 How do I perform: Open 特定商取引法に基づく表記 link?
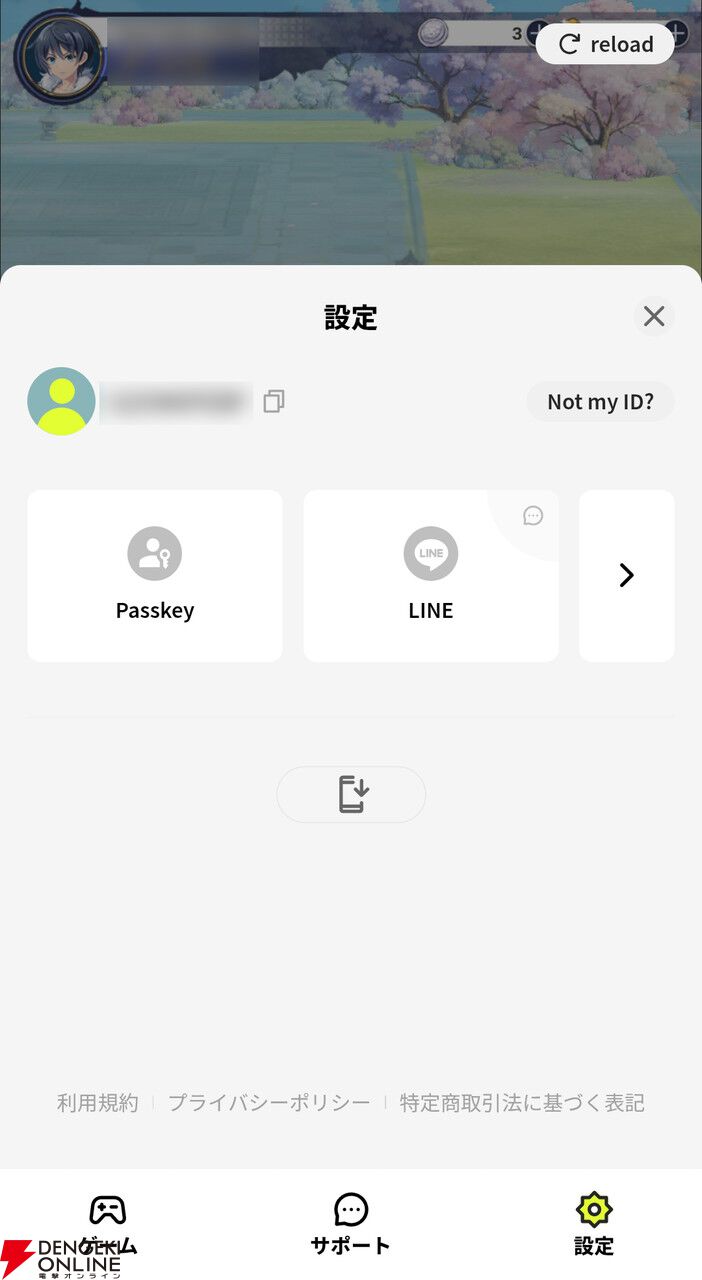point(522,1103)
